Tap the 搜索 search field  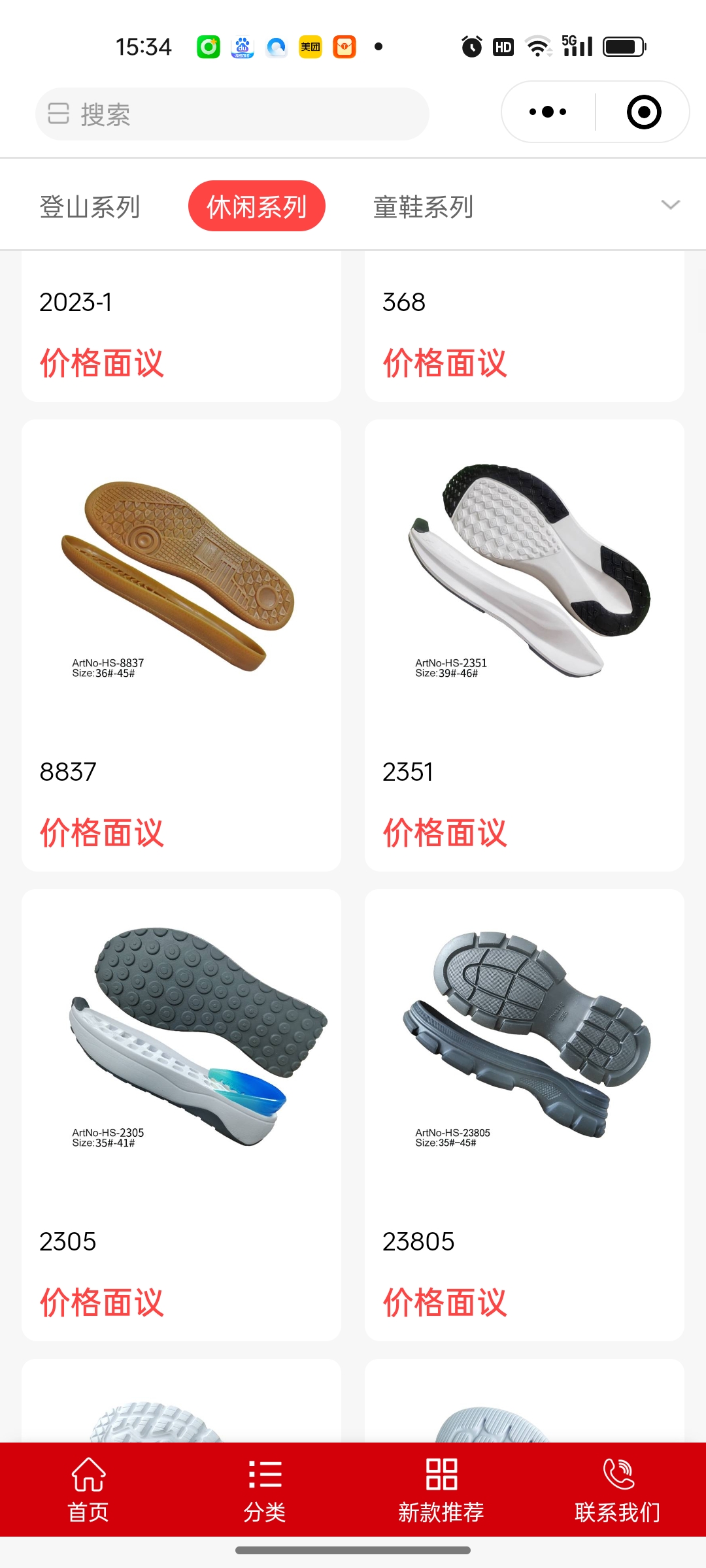232,114
